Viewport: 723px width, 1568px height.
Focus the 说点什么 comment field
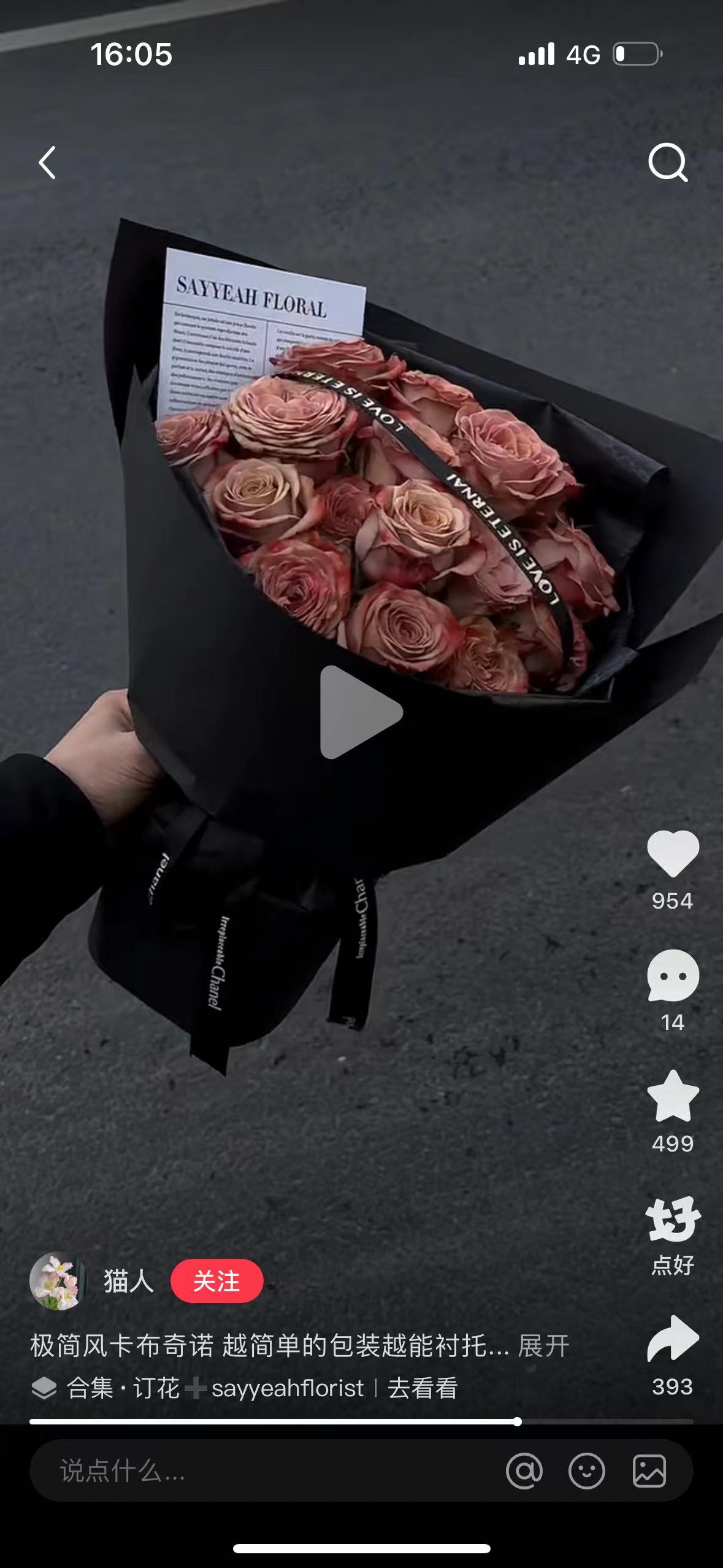tap(245, 1470)
